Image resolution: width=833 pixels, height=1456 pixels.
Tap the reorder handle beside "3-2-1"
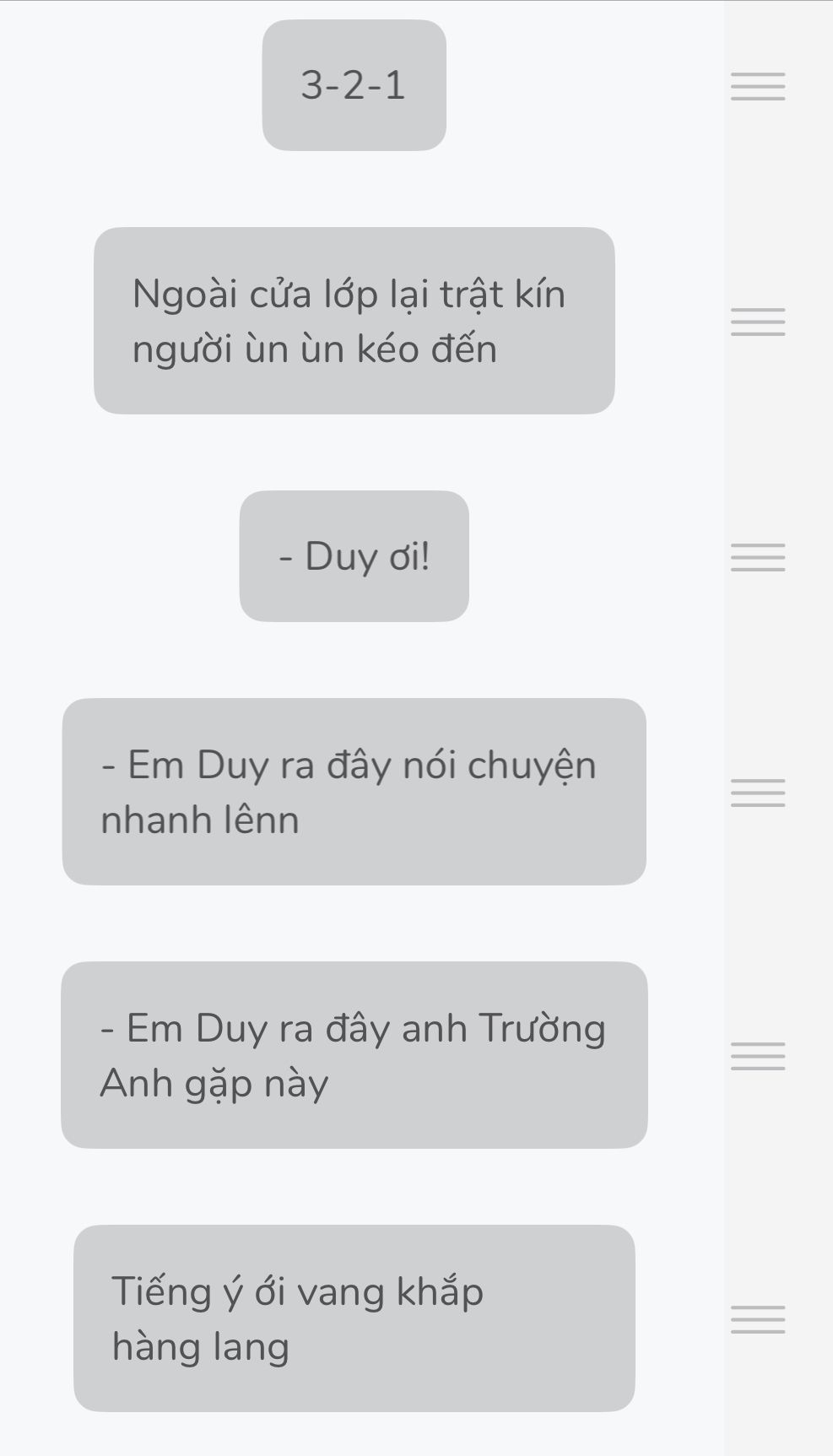tap(758, 86)
